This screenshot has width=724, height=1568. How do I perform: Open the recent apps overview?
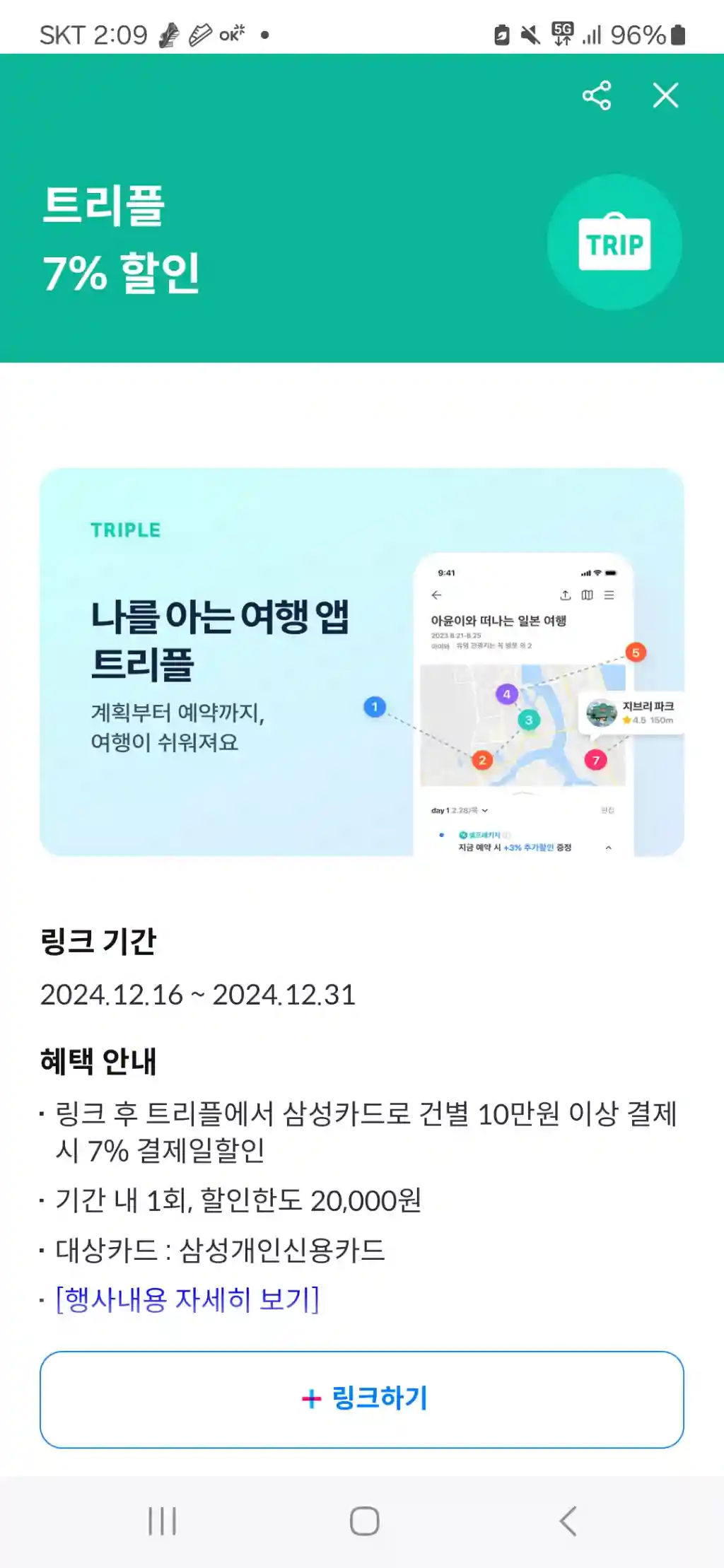pos(162,1521)
